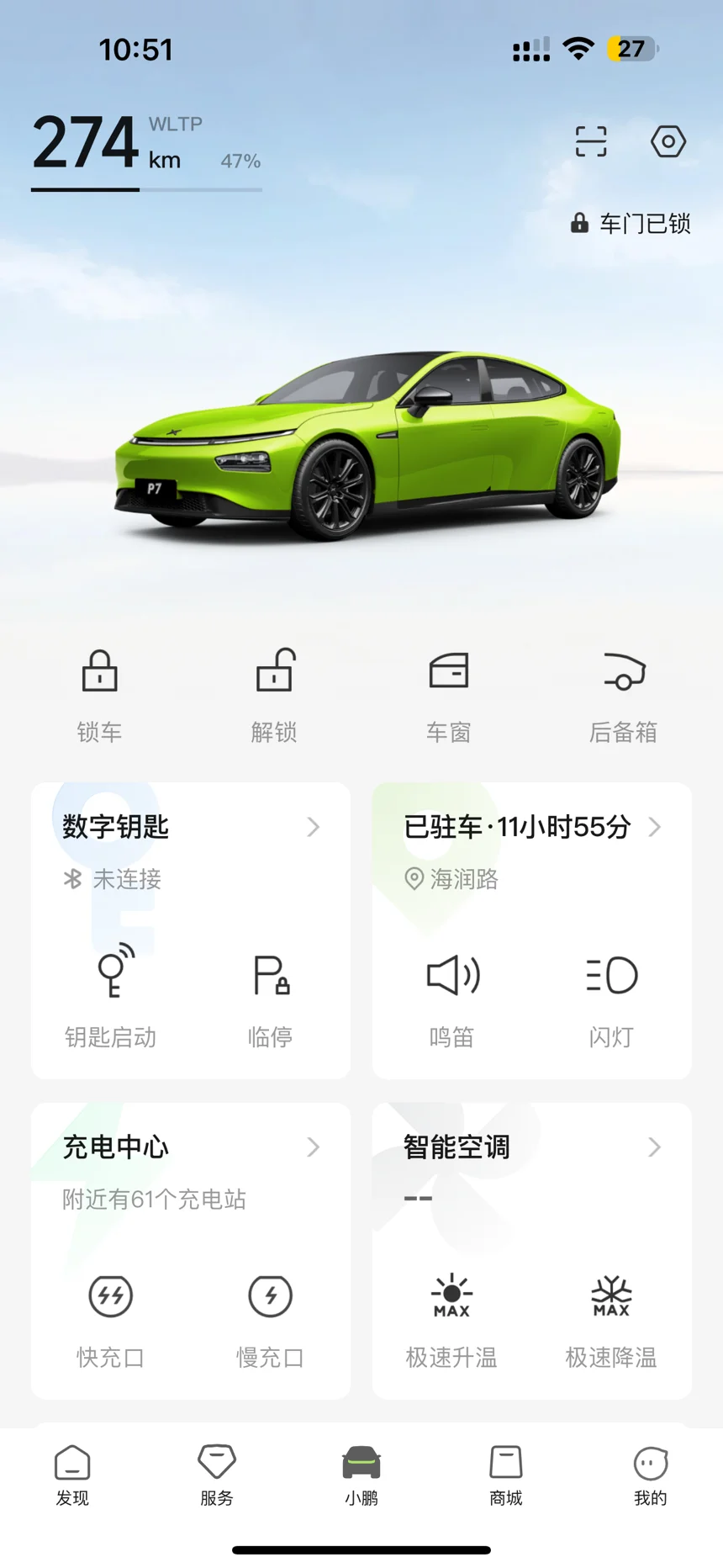Open 智能空调 smart climate control
This screenshot has height=1568, width=723.
532,1147
